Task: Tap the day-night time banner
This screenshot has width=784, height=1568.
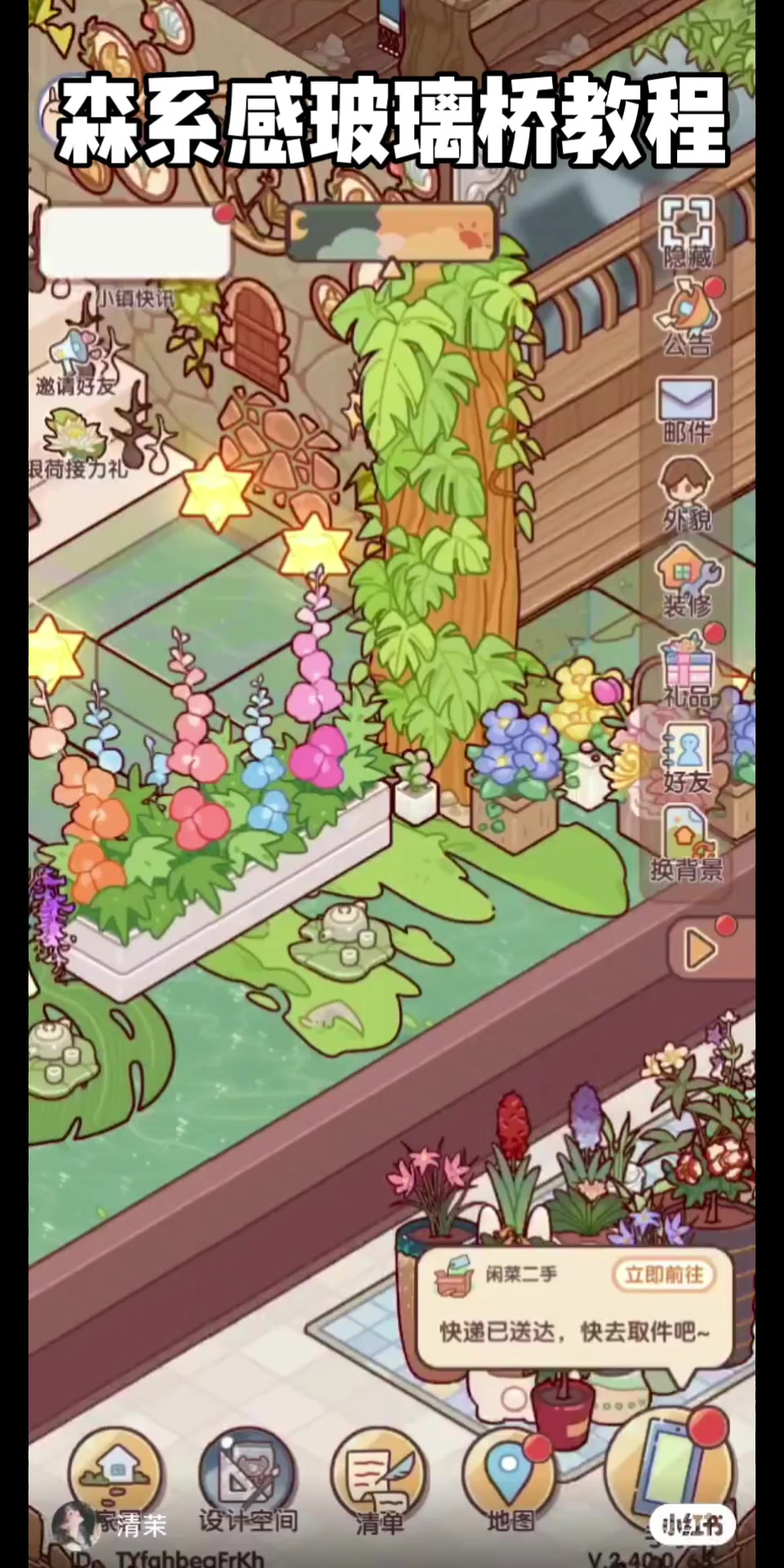Action: tap(391, 232)
